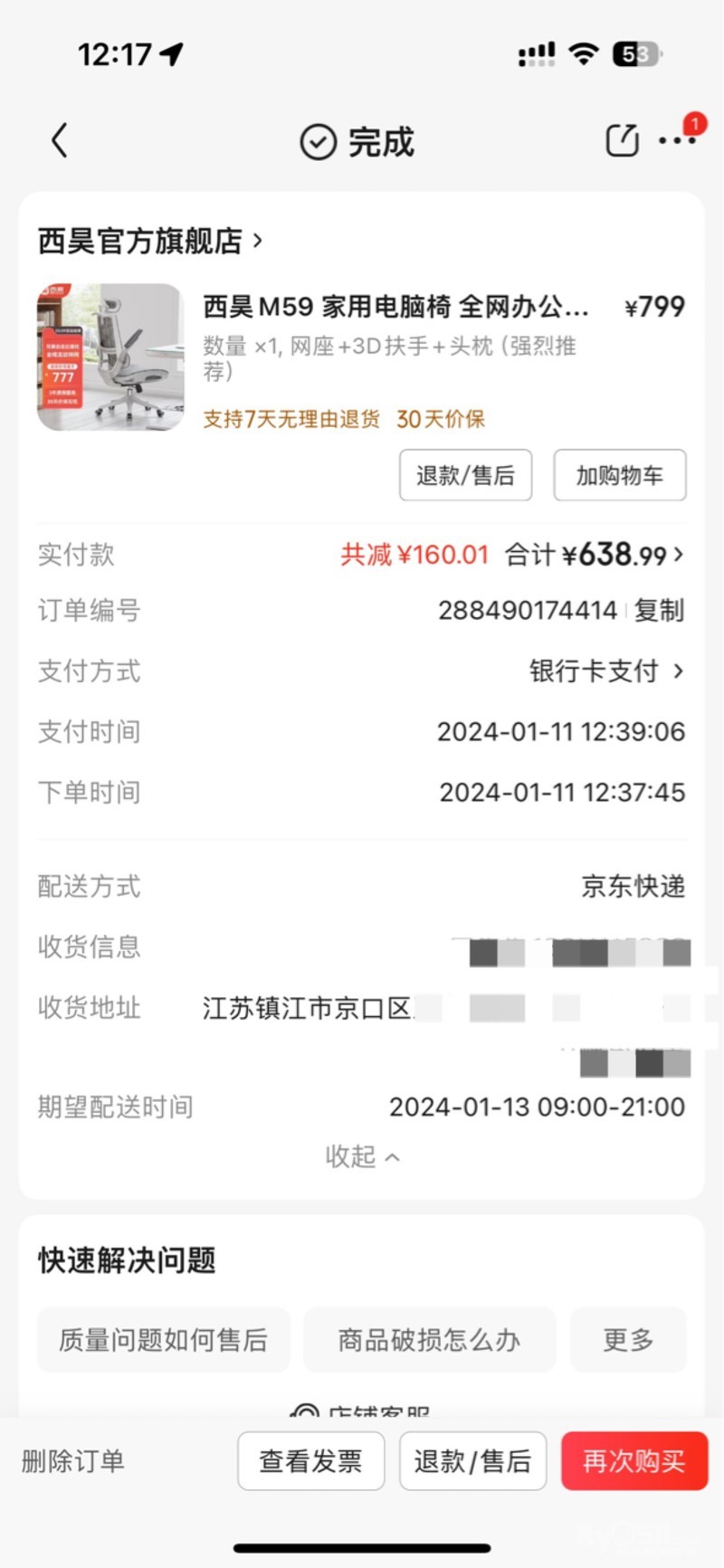Viewport: 724px width, 1568px height.
Task: Open the 银行卡支付 payment method details
Action: coord(606,671)
